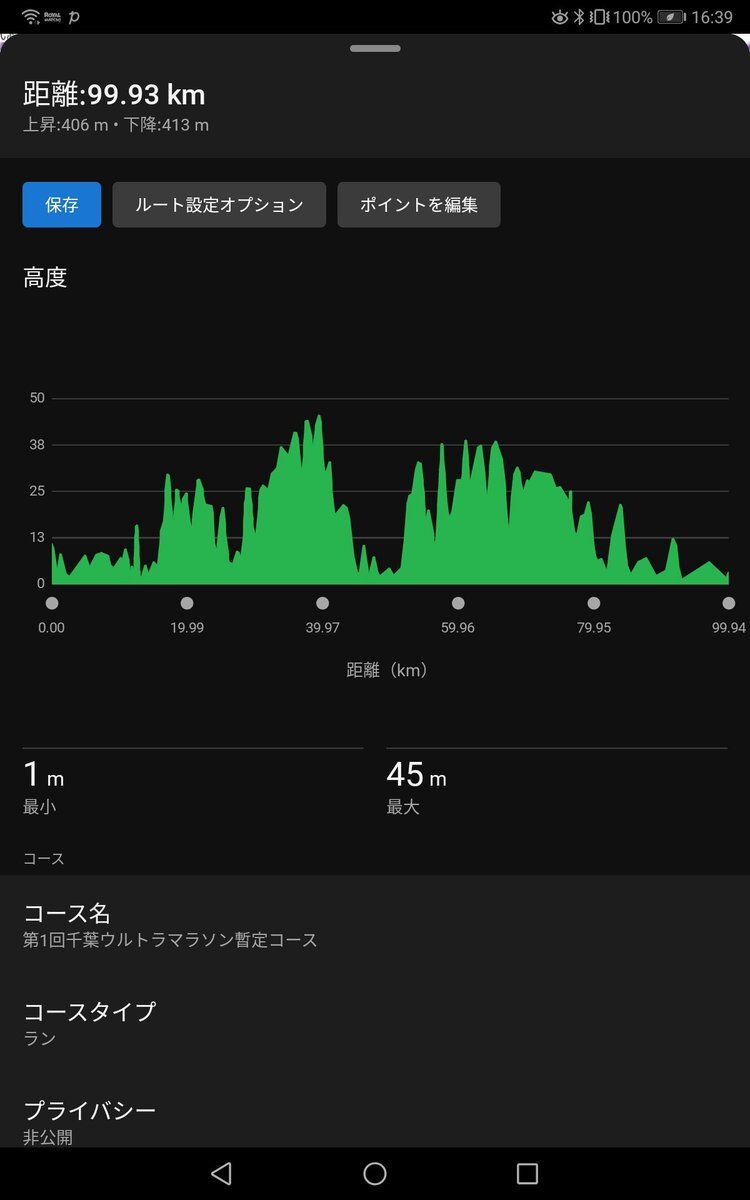The height and width of the screenshot is (1200, 750).
Task: Go back with the system back button
Action: [222, 1174]
